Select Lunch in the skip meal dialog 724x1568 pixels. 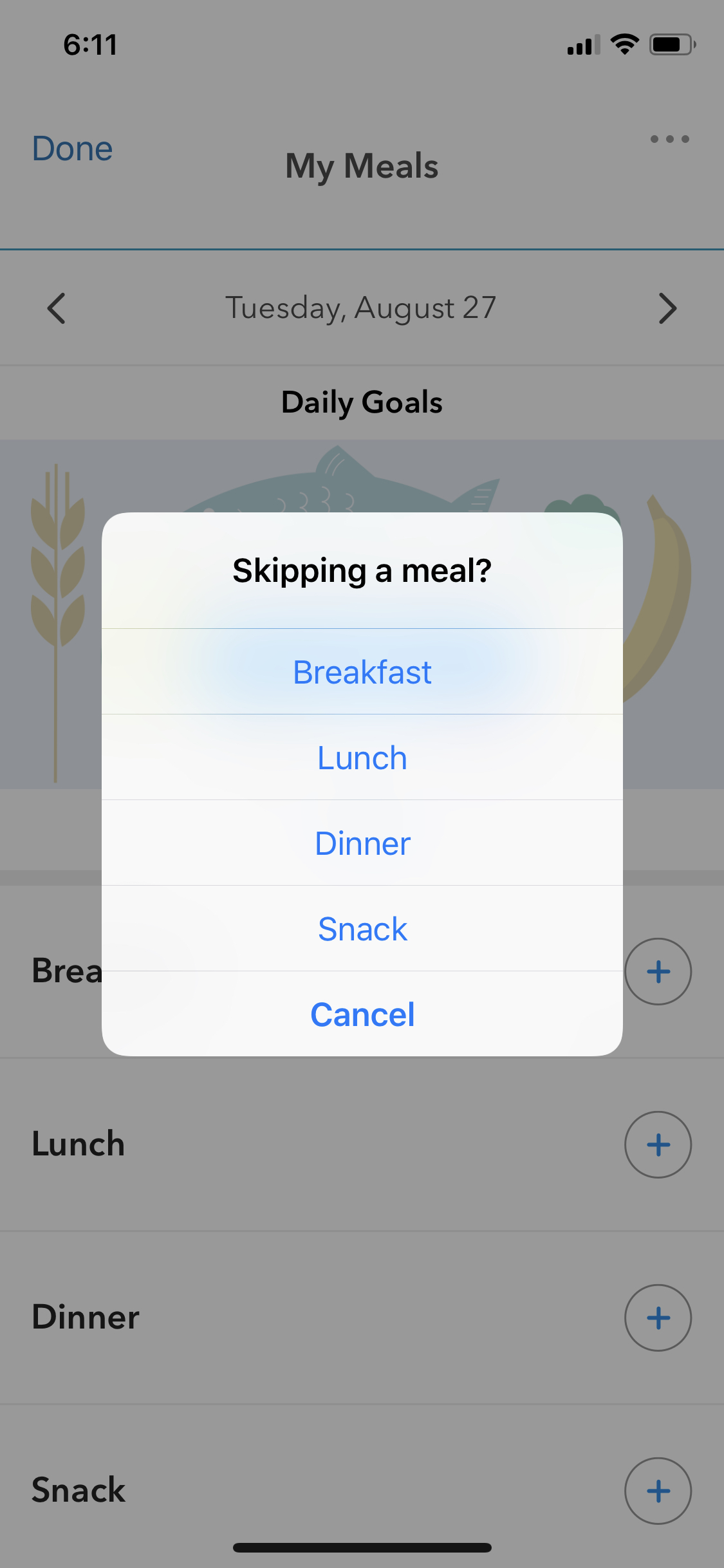(x=362, y=758)
